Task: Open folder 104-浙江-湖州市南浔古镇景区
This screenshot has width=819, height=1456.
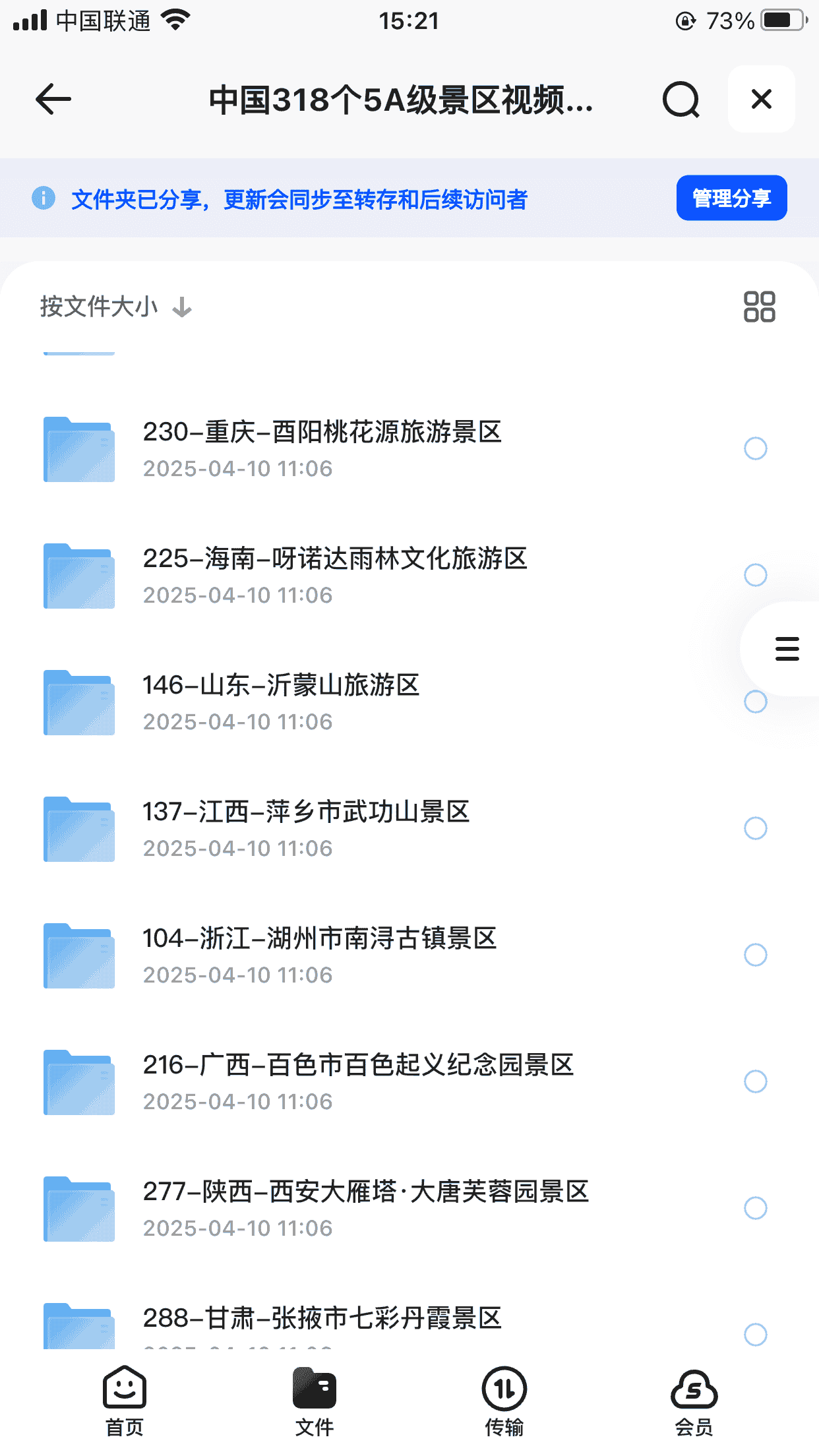Action: click(x=319, y=955)
